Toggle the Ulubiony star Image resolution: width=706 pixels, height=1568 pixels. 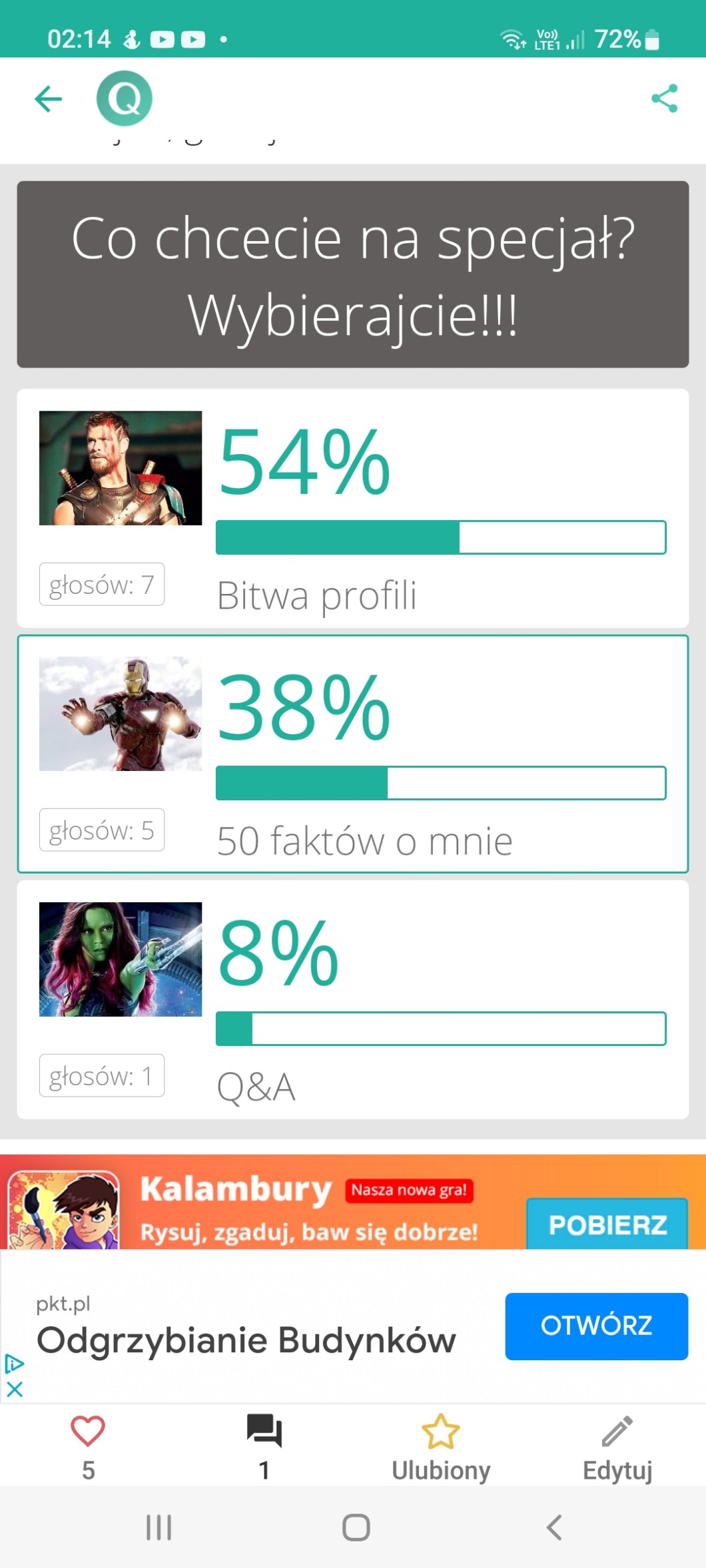point(441,1443)
